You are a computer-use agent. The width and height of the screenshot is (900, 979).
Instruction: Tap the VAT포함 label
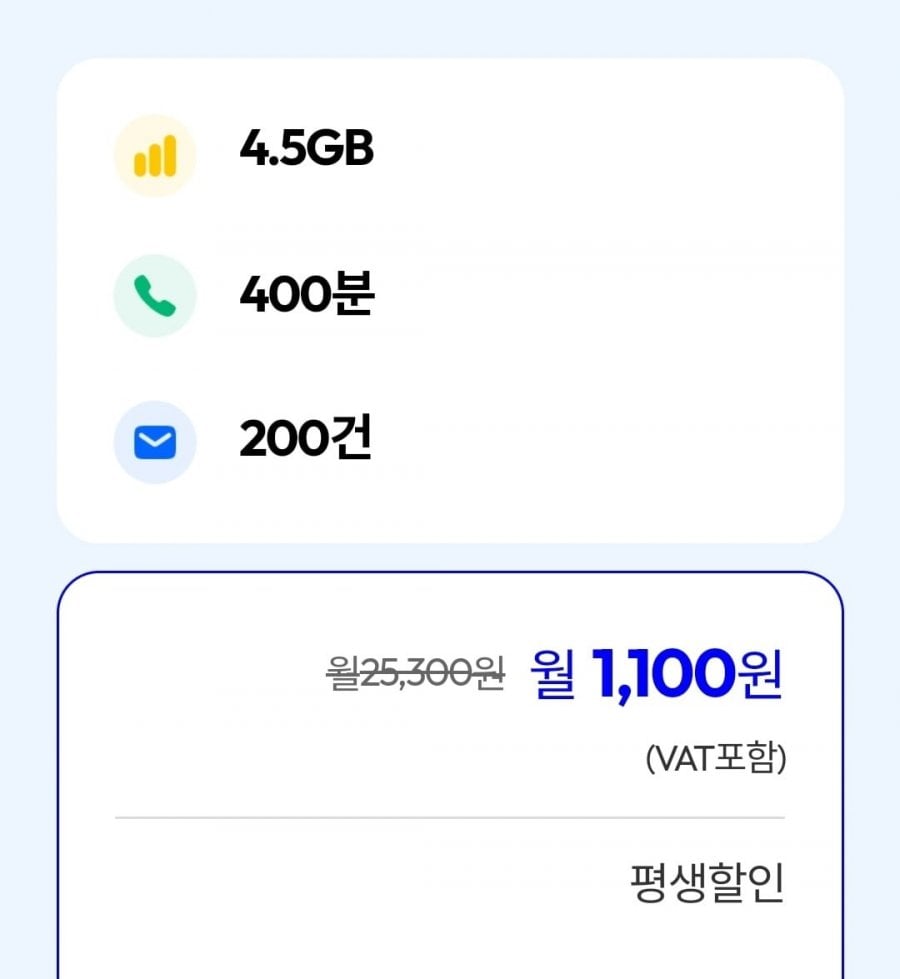click(x=717, y=760)
